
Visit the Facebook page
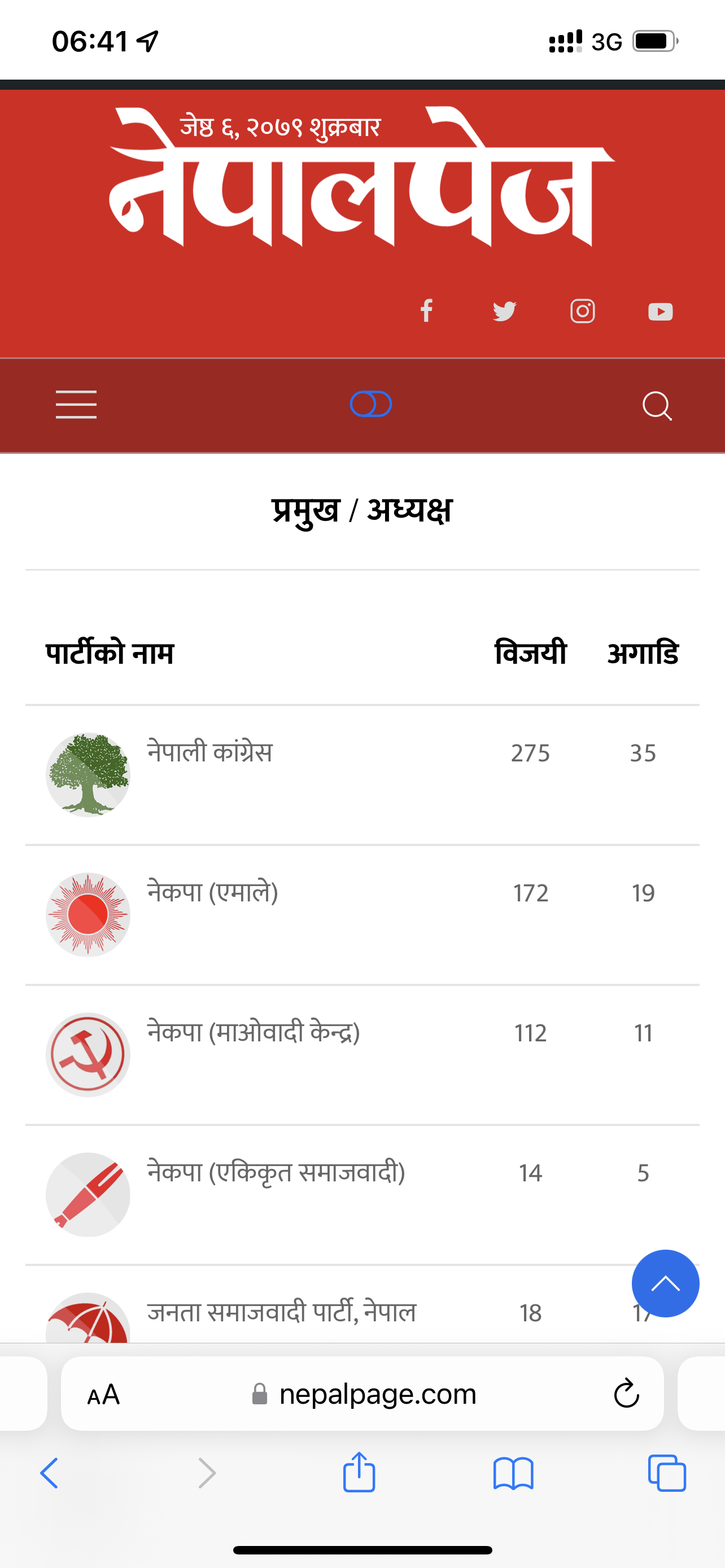[427, 311]
